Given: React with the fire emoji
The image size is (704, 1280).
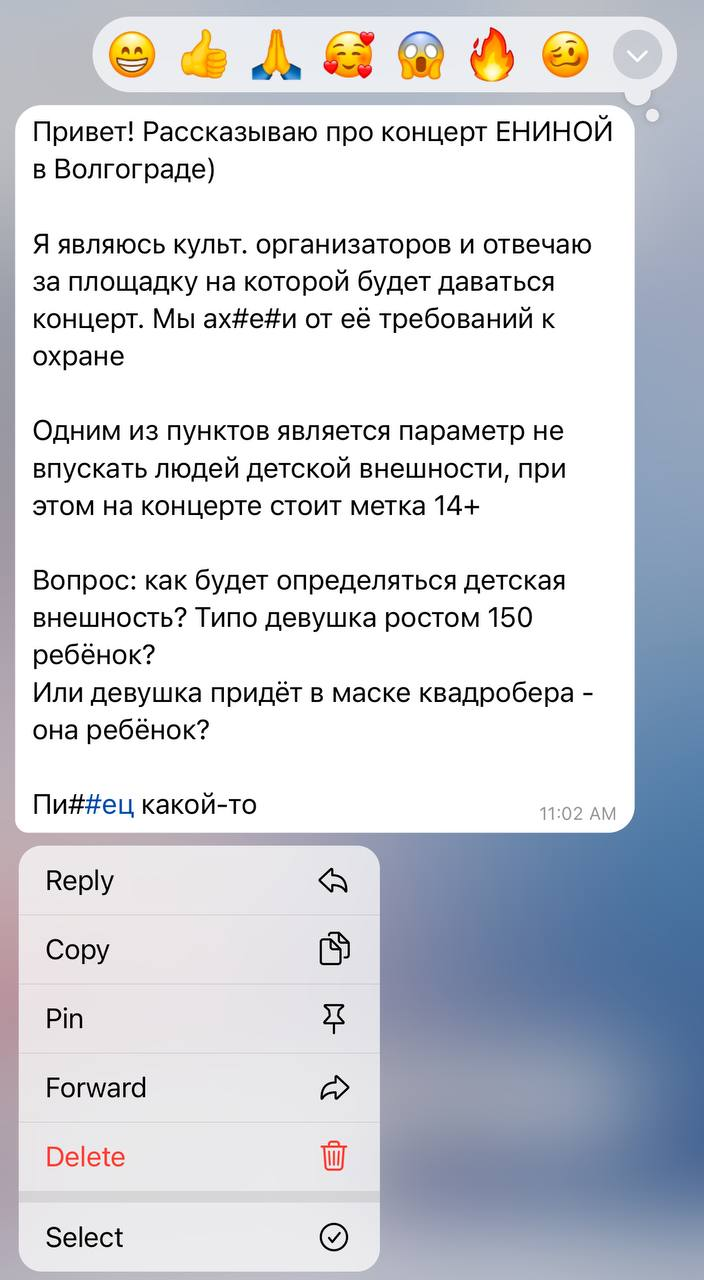Looking at the screenshot, I should pos(493,55).
